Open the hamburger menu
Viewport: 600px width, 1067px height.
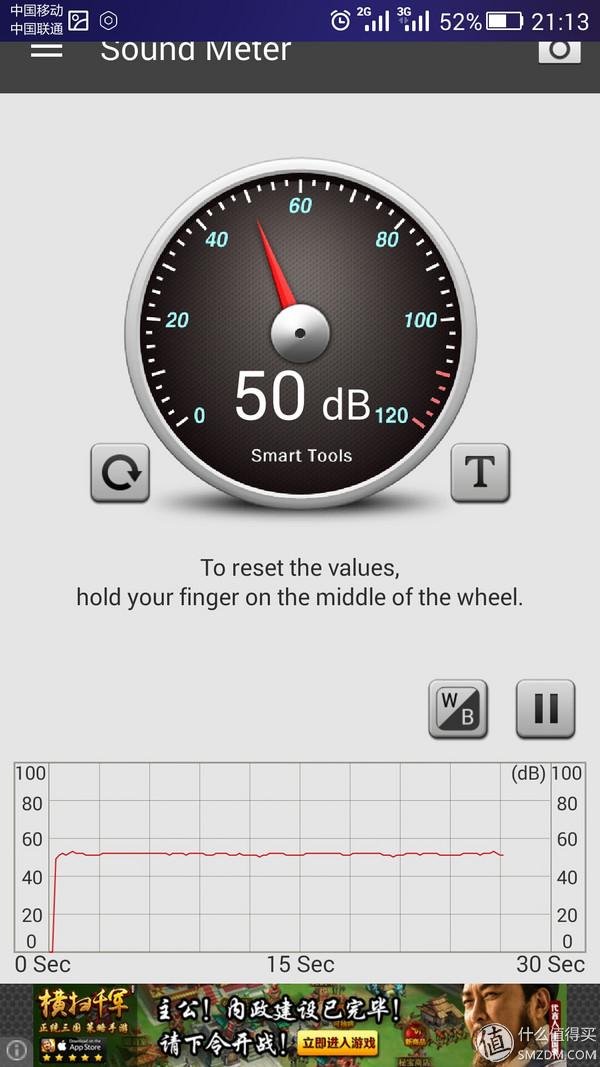point(46,48)
